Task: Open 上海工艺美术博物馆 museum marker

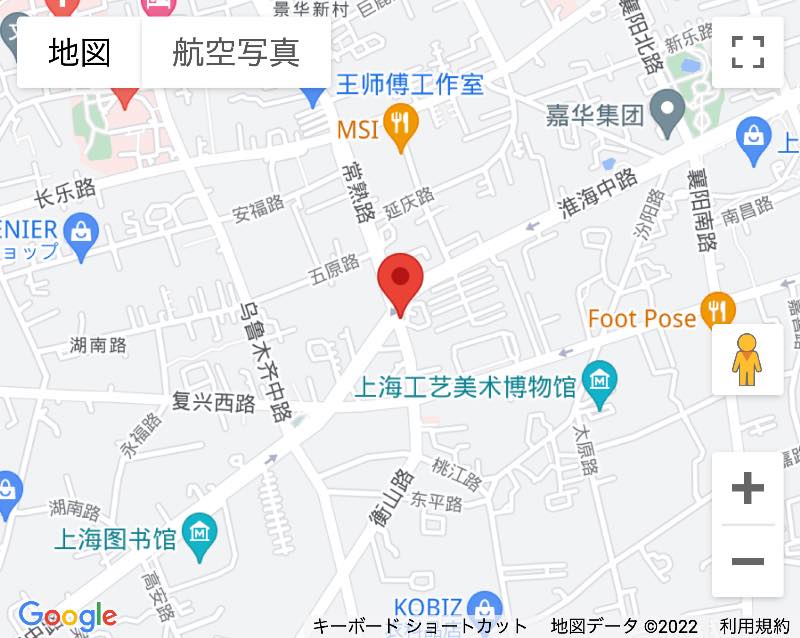Action: tap(599, 384)
